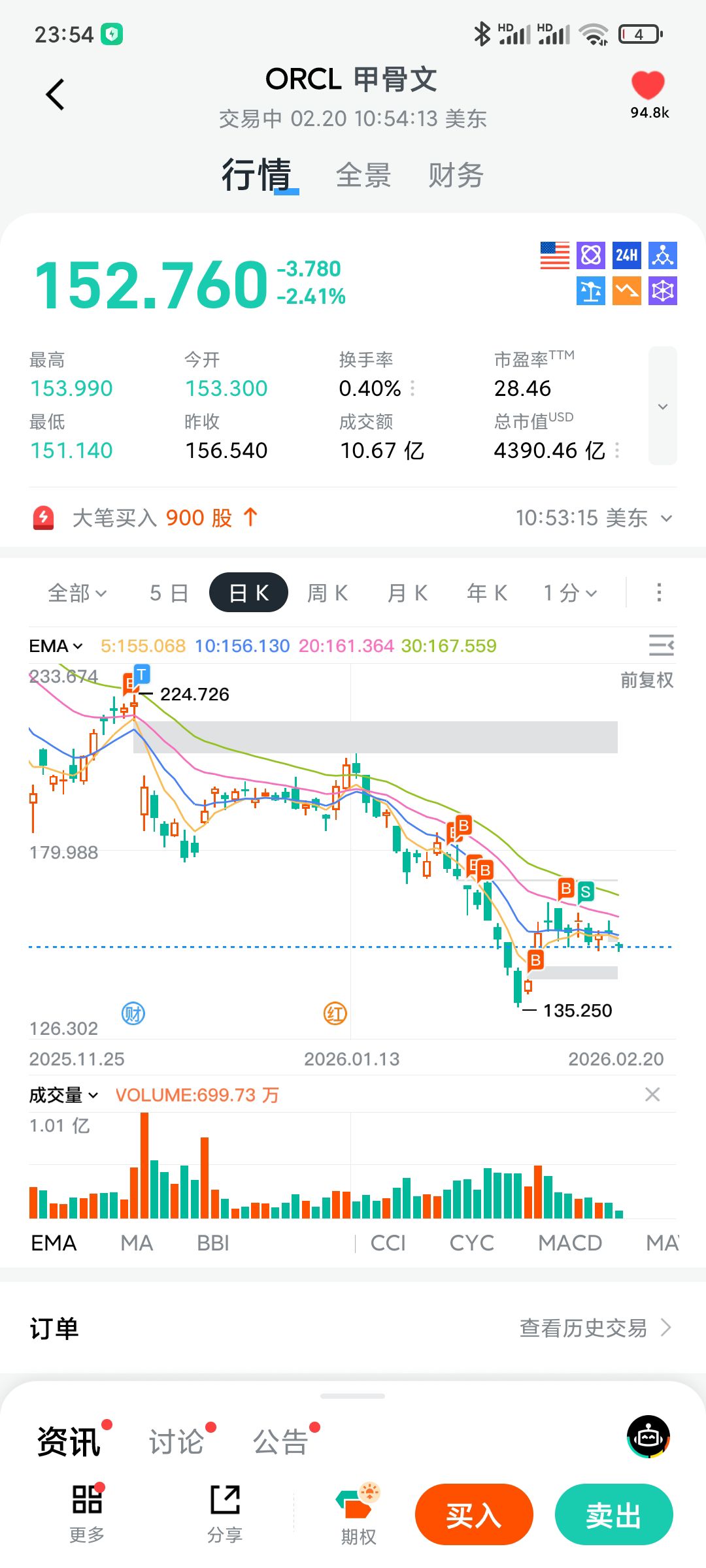
Task: Expand the quote details chevron
Action: [x=662, y=406]
